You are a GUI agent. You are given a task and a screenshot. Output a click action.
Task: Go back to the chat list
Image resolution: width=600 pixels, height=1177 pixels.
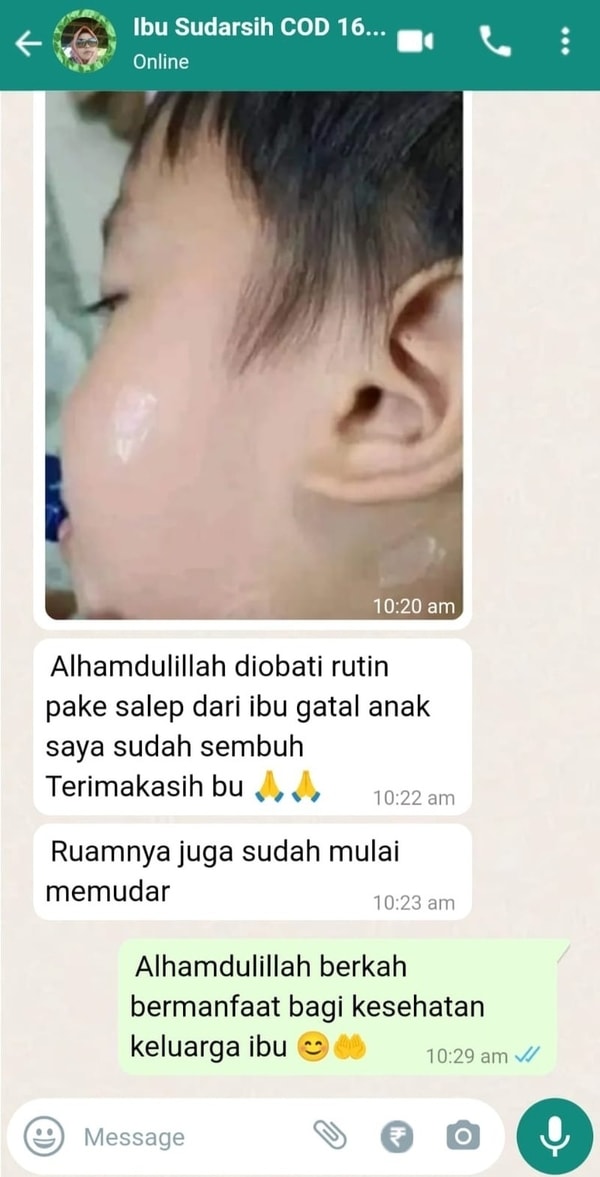point(27,42)
